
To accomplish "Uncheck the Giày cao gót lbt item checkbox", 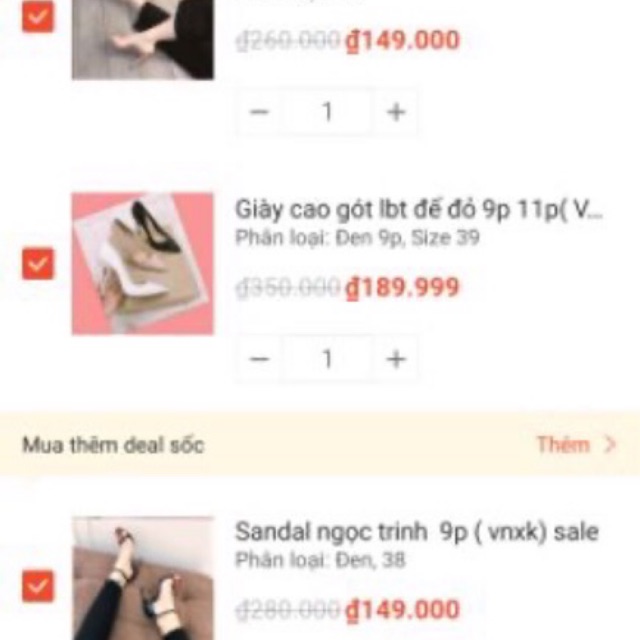I will pos(38,264).
